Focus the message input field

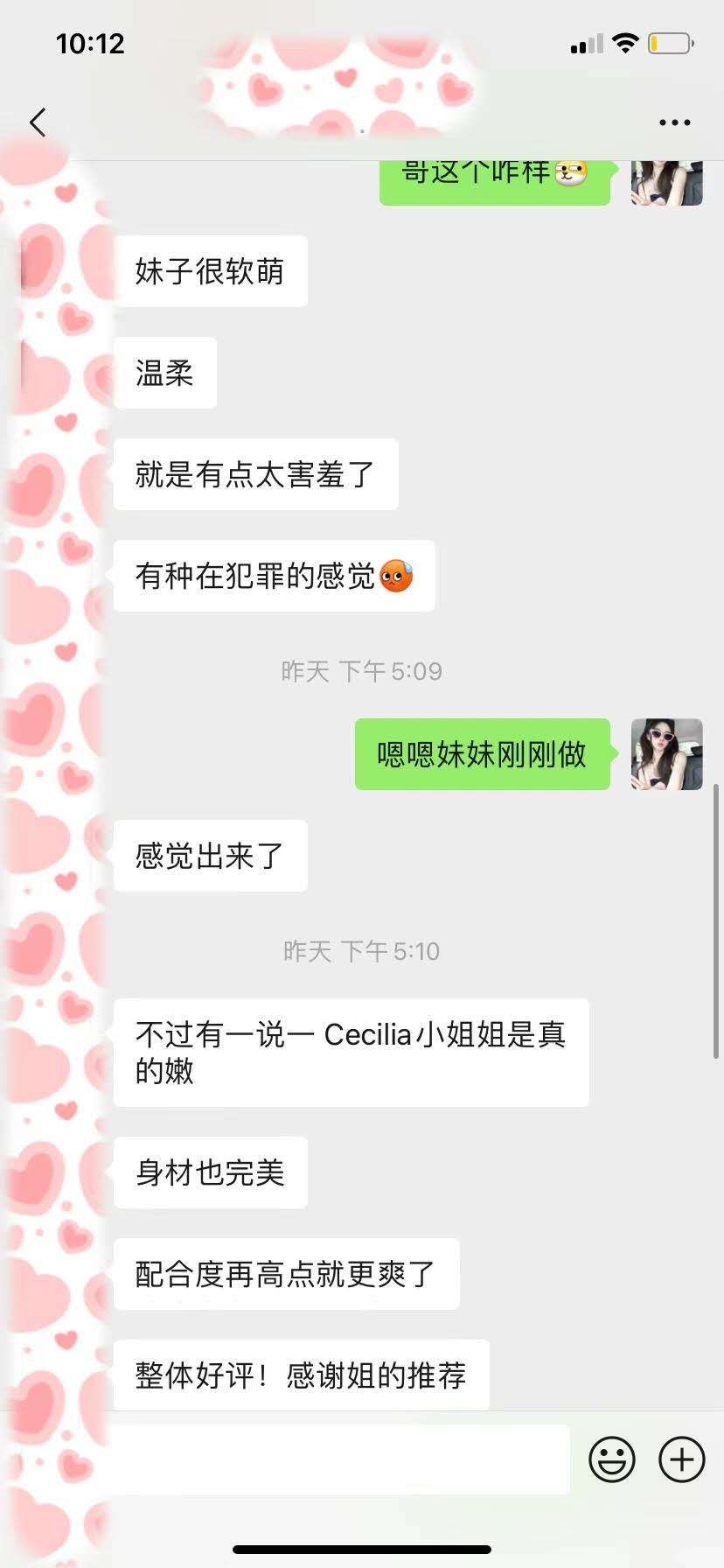point(341,1459)
